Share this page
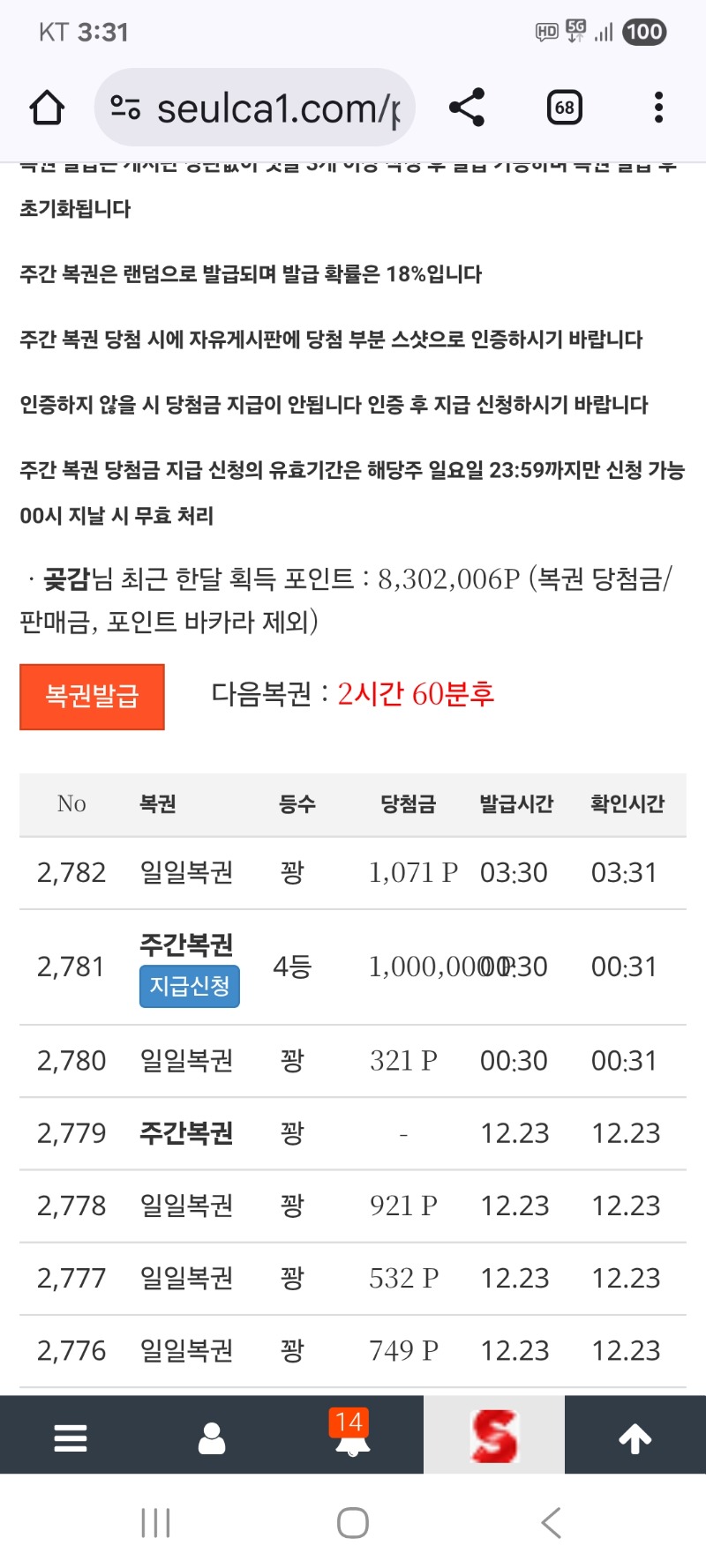 (467, 108)
